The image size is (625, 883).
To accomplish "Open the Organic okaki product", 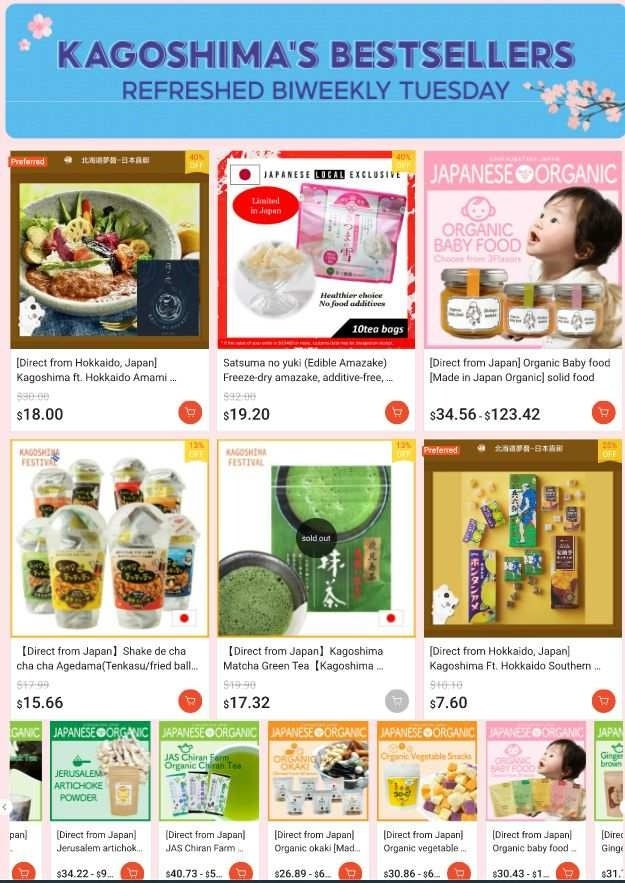I will (x=318, y=771).
